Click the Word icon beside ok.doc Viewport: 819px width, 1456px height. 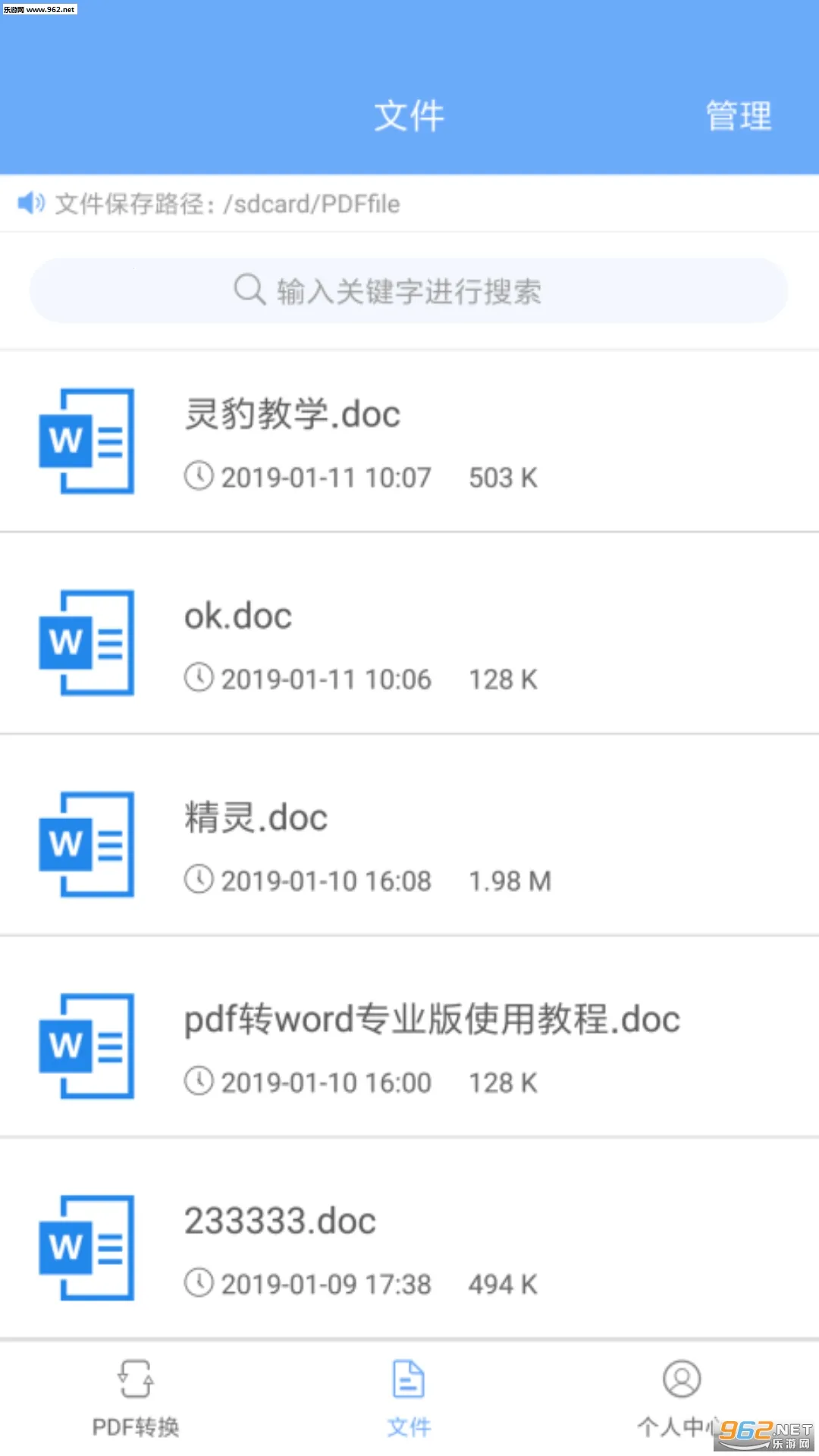coord(86,643)
